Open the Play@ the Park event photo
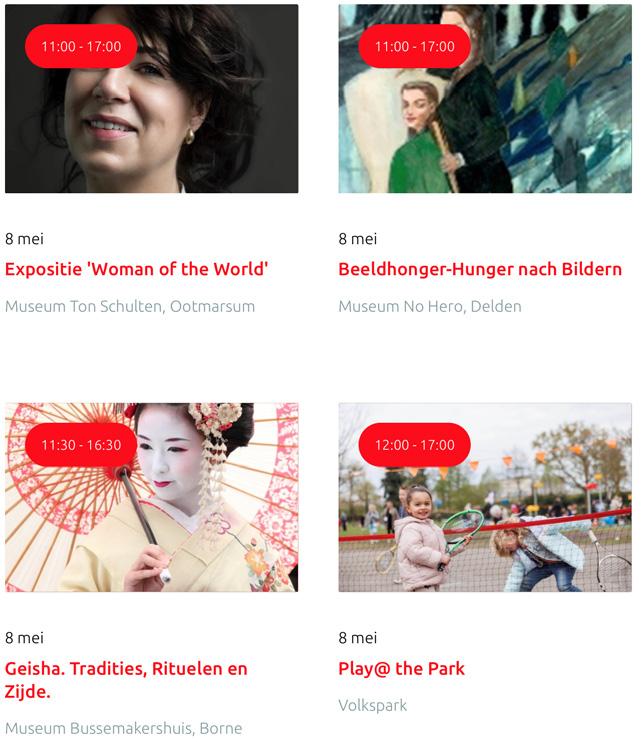 pos(485,510)
